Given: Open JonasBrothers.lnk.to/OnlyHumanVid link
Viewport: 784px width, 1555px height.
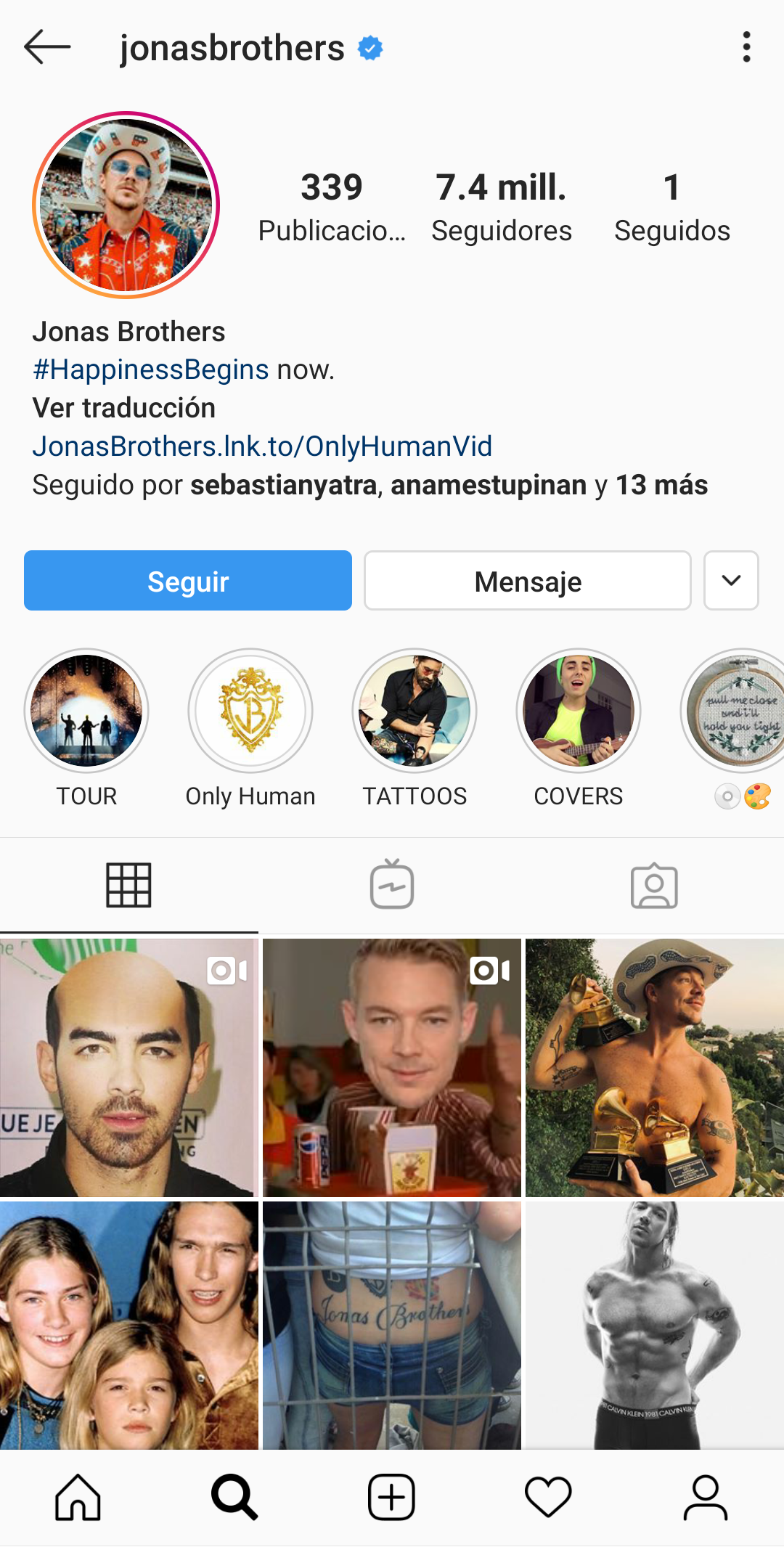Looking at the screenshot, I should coord(262,446).
